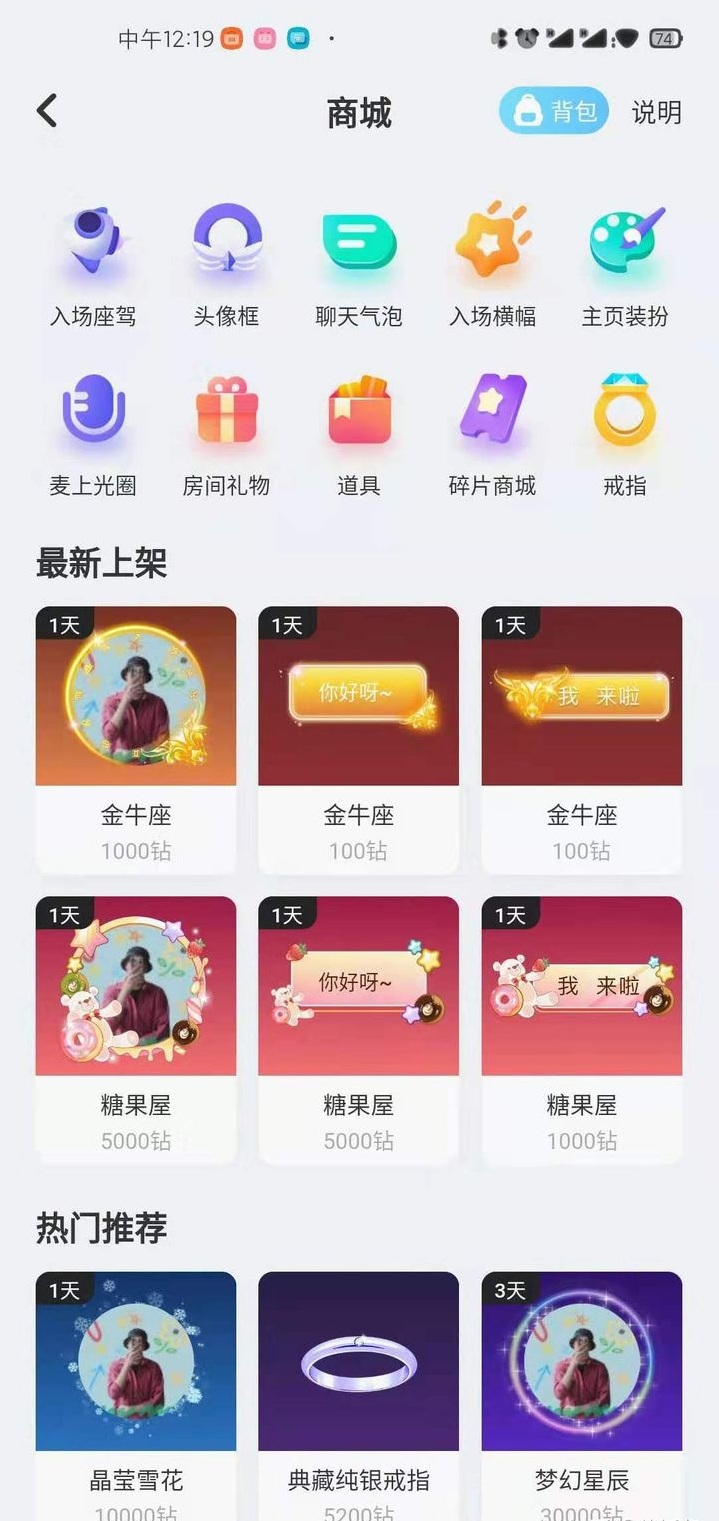Open the 说明 instructions
This screenshot has width=719, height=1521.
click(656, 112)
